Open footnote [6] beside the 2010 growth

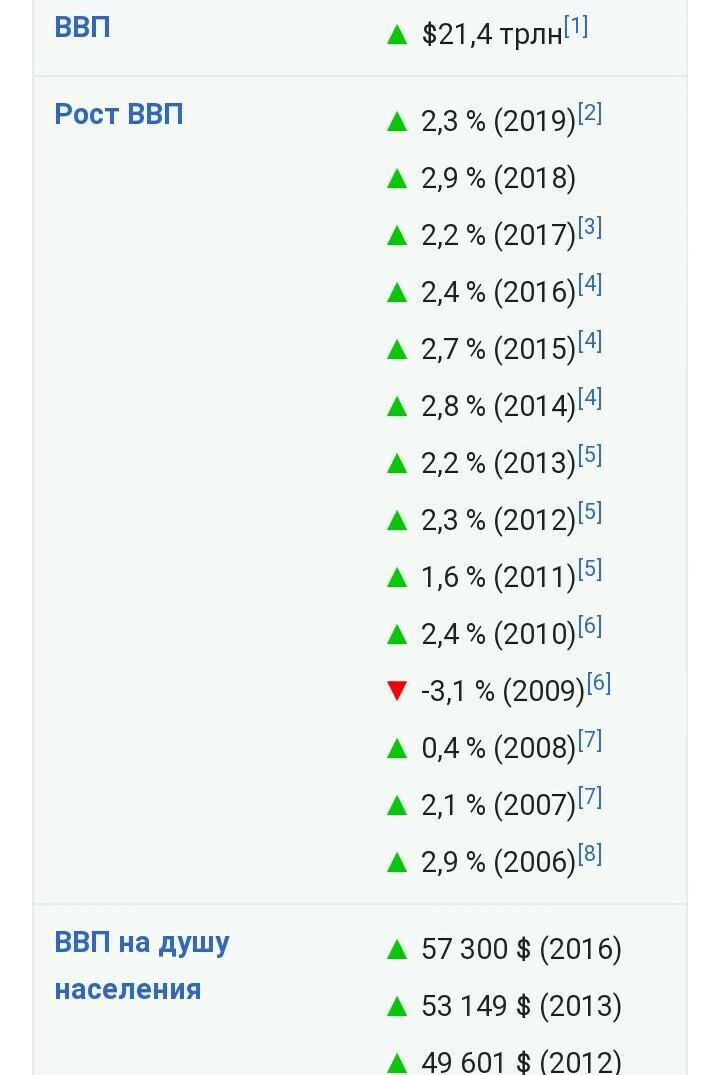(590, 626)
